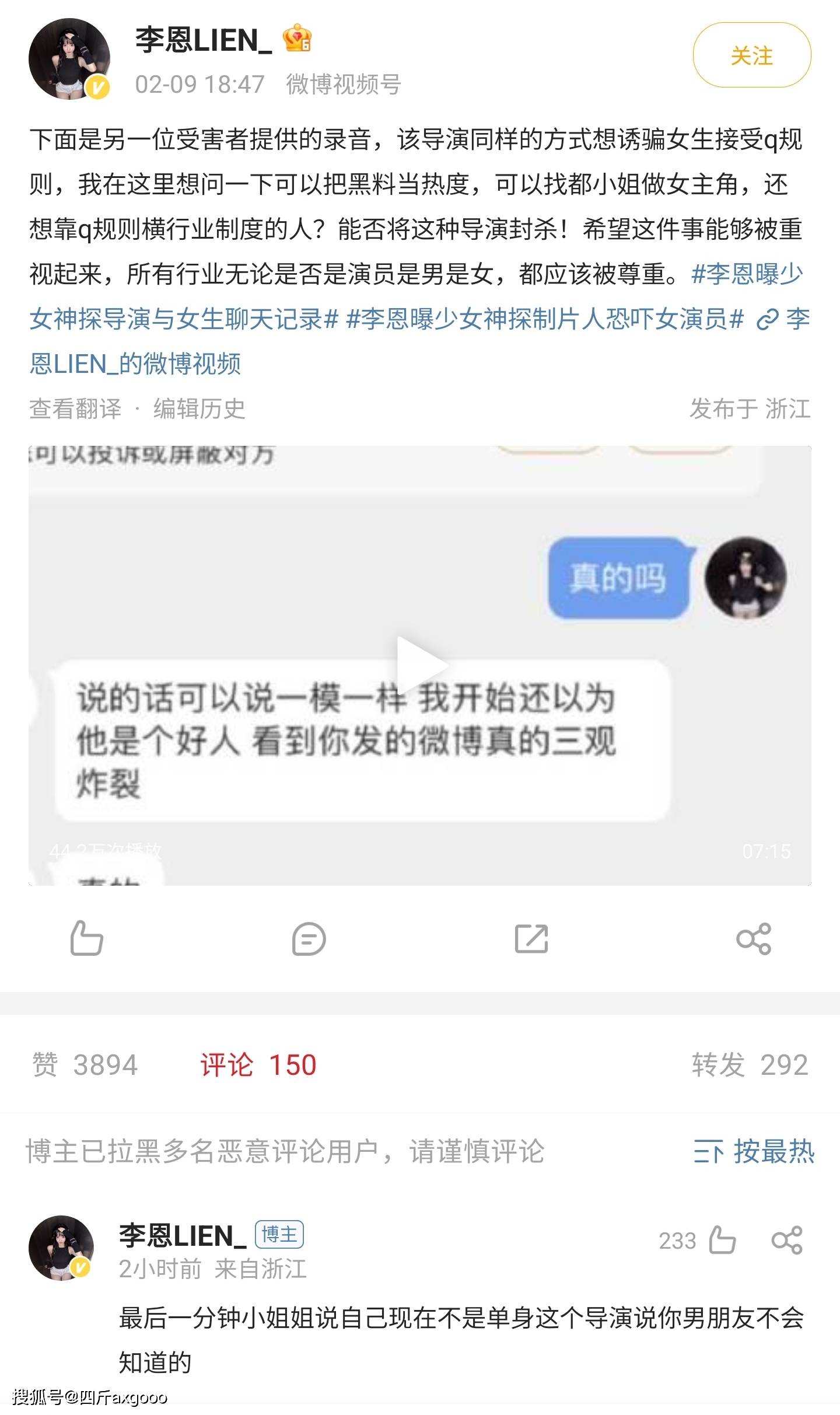Share 李恩LIEN_'s comment from 2小时前
Screen dimensions: 840x1415
click(787, 1240)
